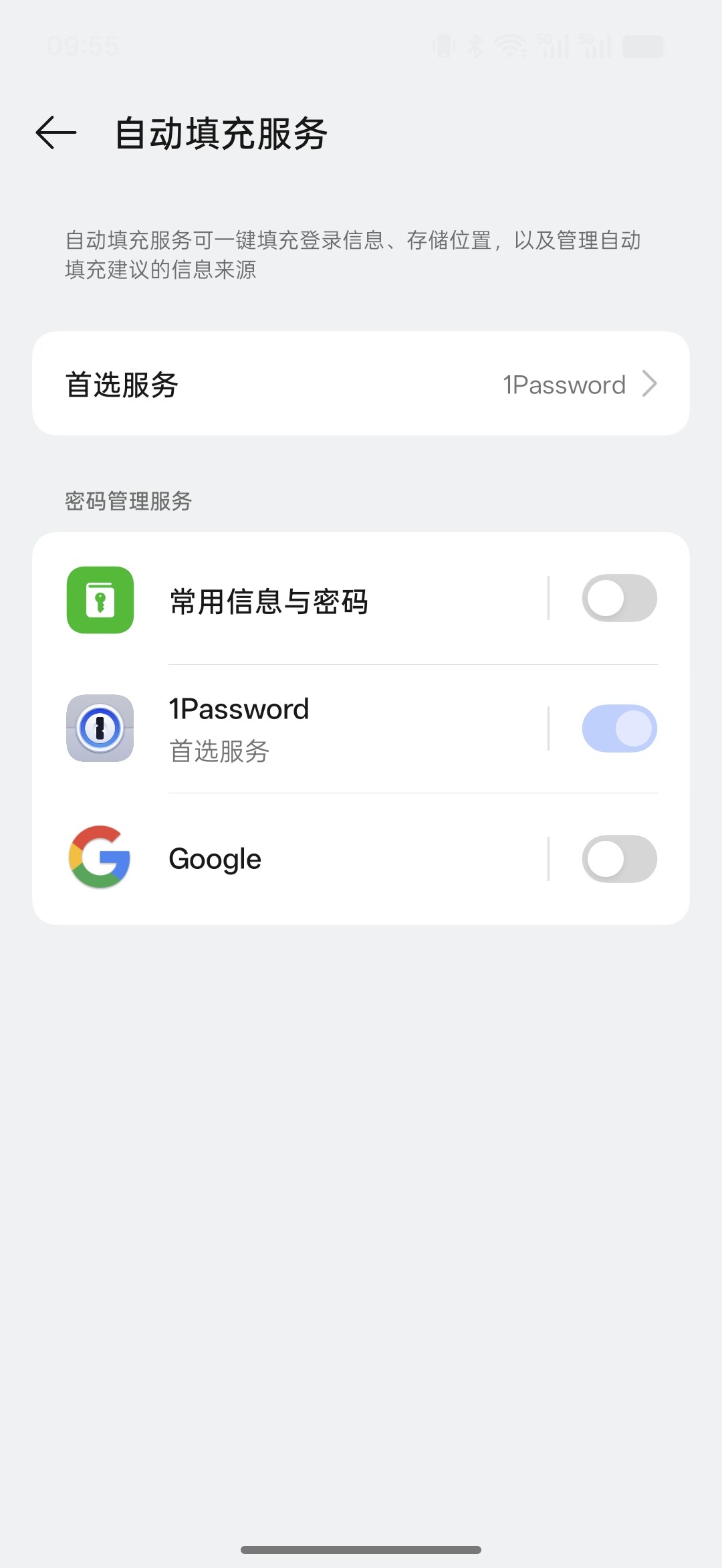Open the Google service settings row

point(290,859)
